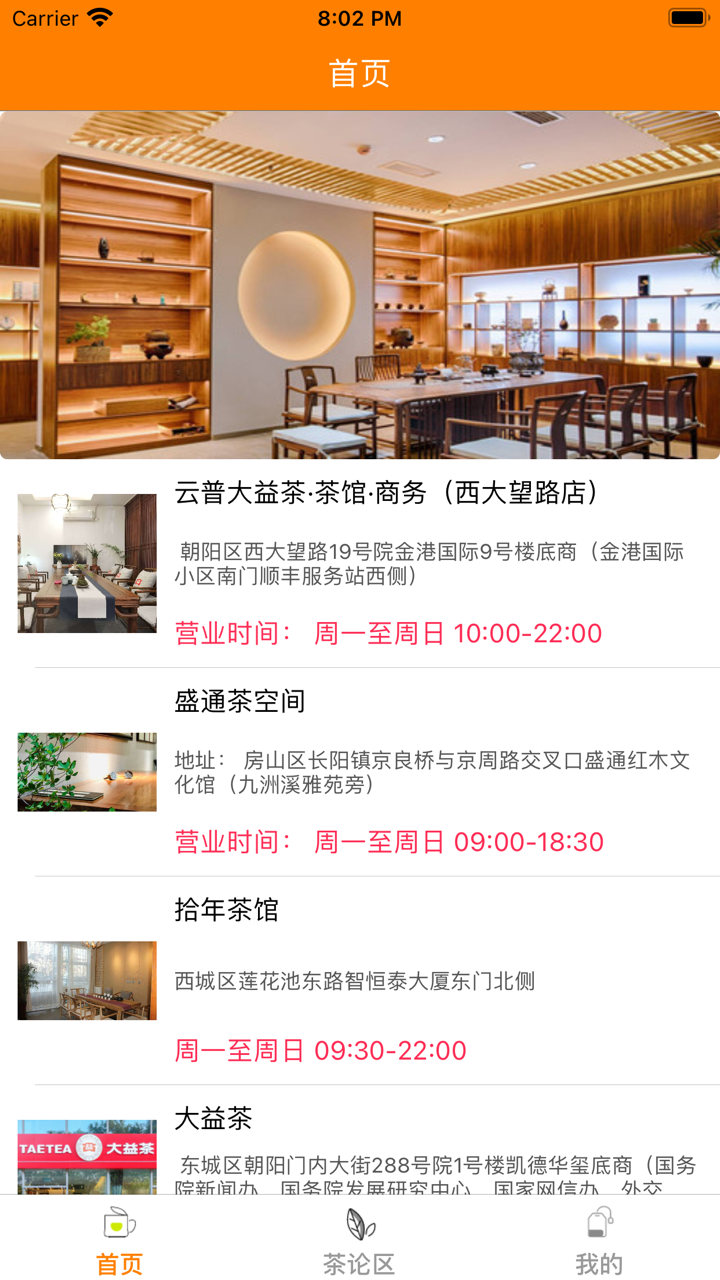The width and height of the screenshot is (720, 1280).
Task: Switch to the 茶论区 tab
Action: point(360,1263)
